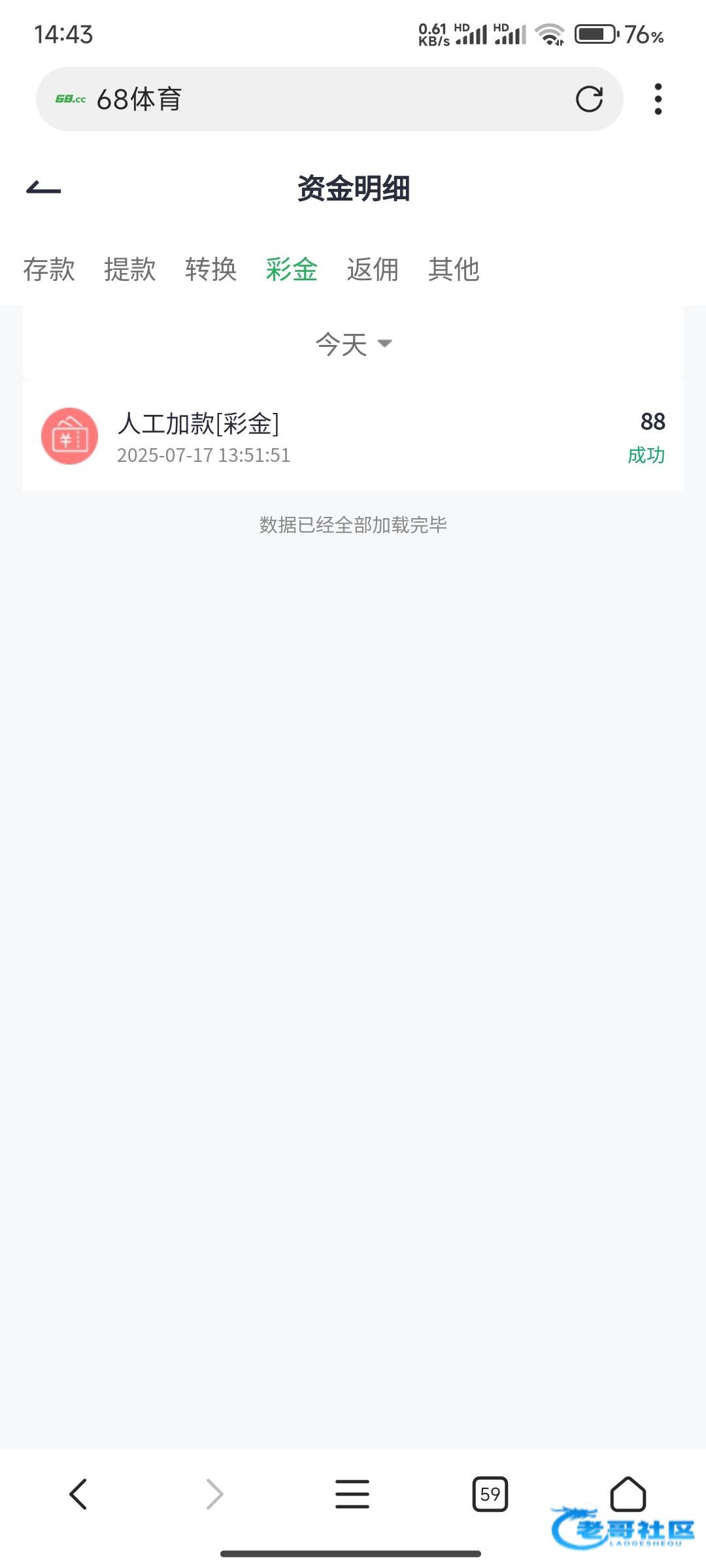The image size is (706, 1568).
Task: Switch to the 存款 tab
Action: click(49, 269)
